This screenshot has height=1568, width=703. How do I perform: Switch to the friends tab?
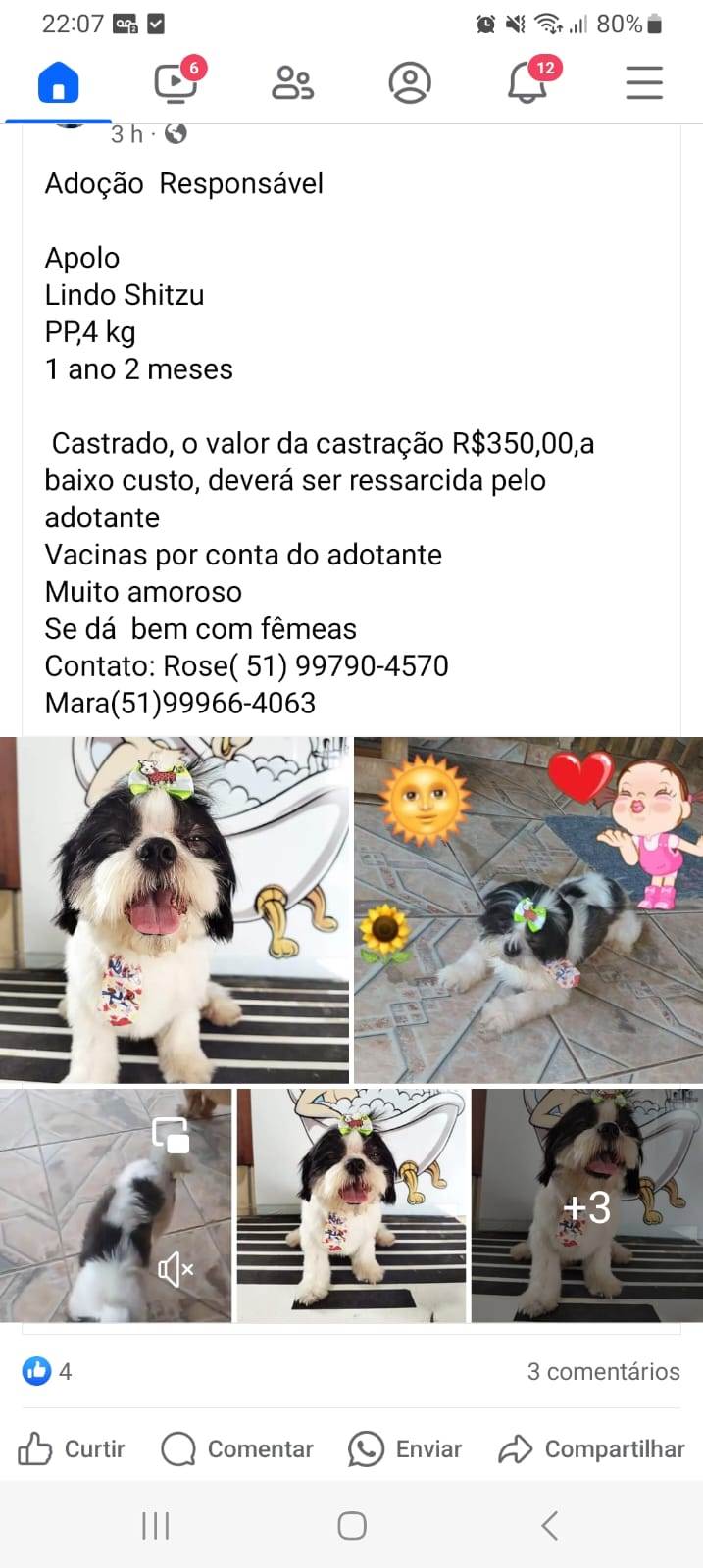click(x=292, y=82)
